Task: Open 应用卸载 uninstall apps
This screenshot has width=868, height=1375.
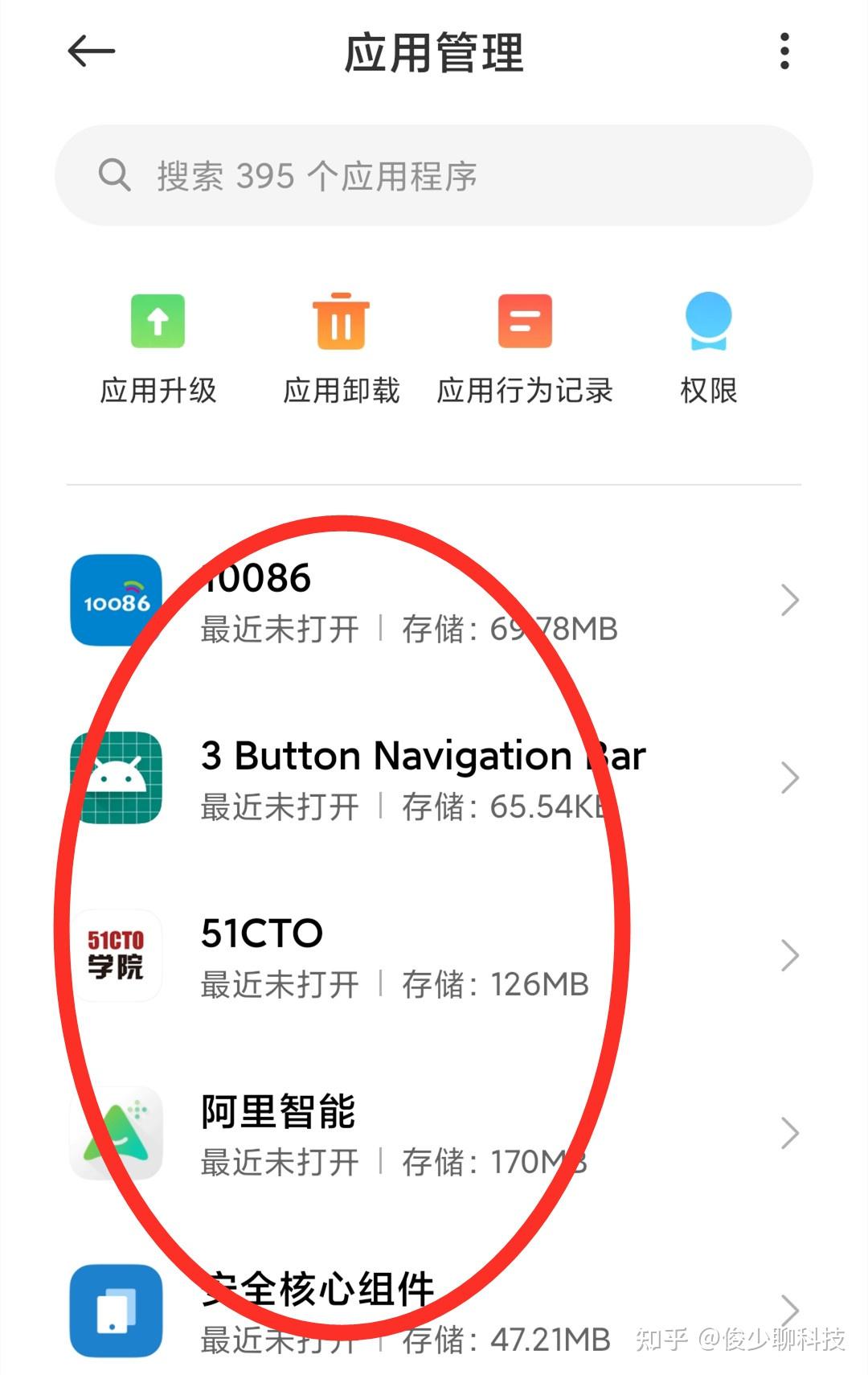Action: coord(341,347)
